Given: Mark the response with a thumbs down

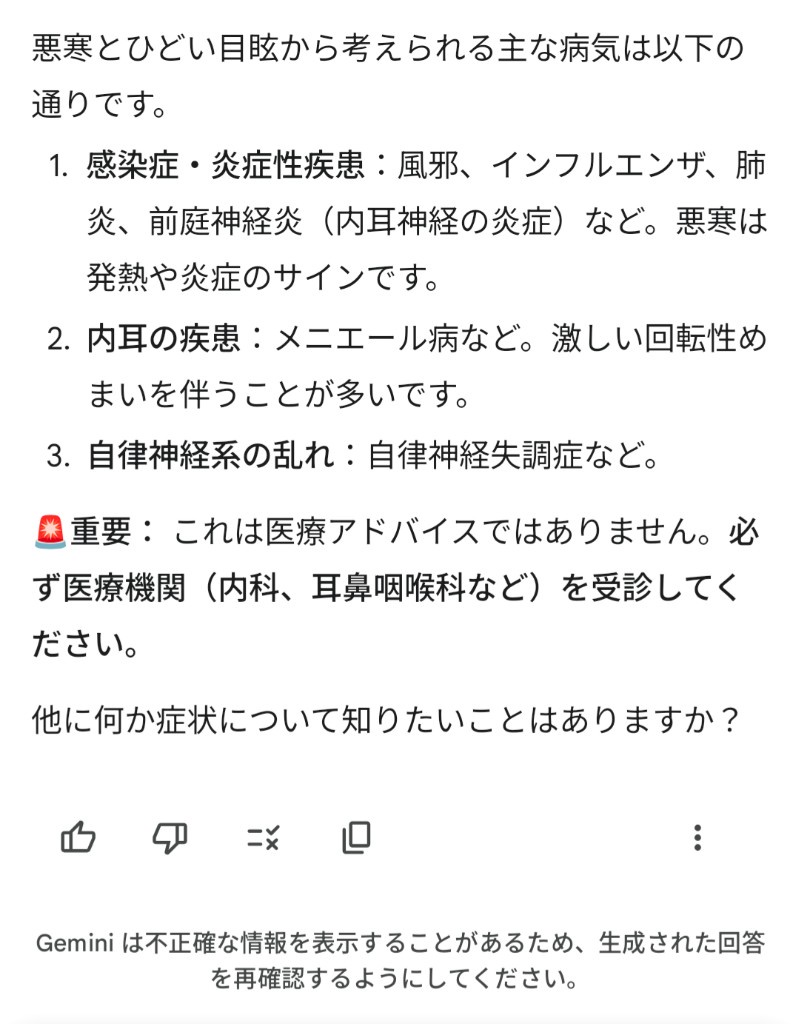Looking at the screenshot, I should click(x=170, y=837).
